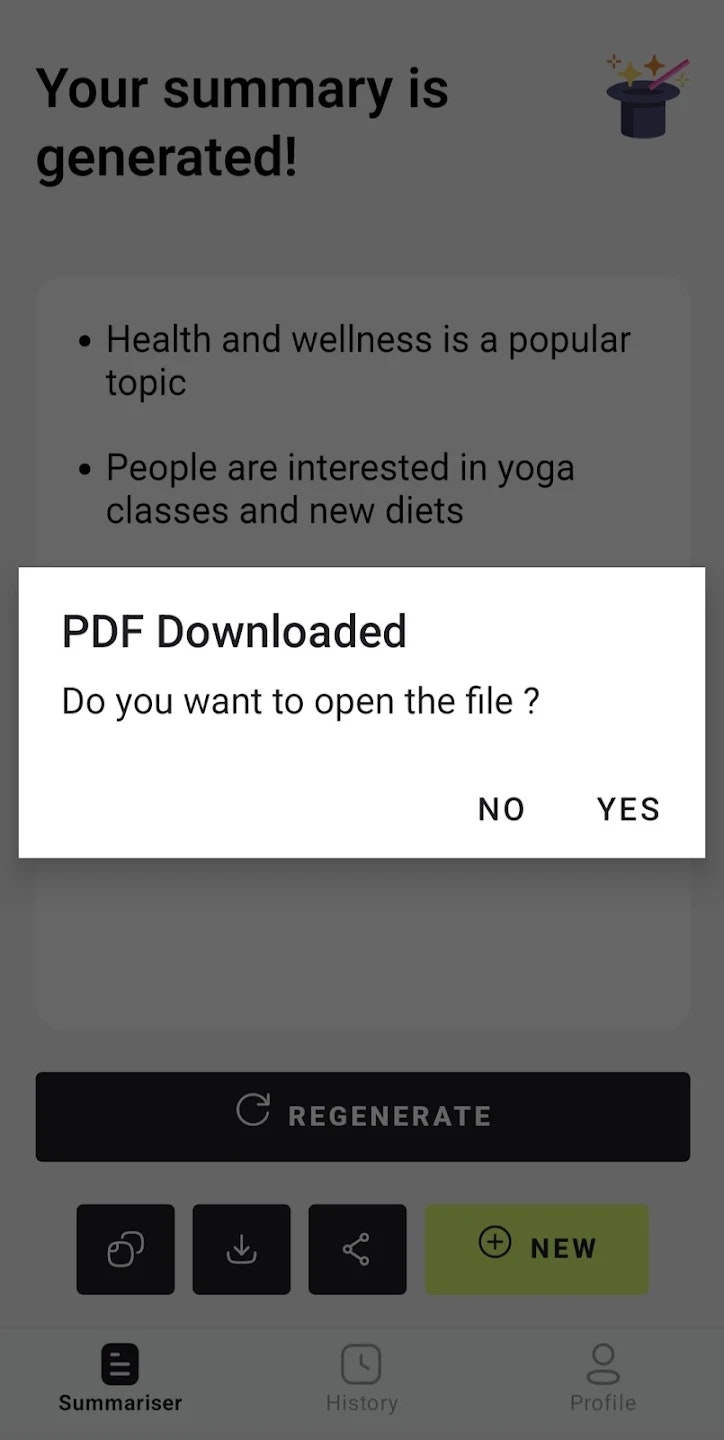
Task: Choose YES to open the downloaded PDF
Action: (628, 808)
